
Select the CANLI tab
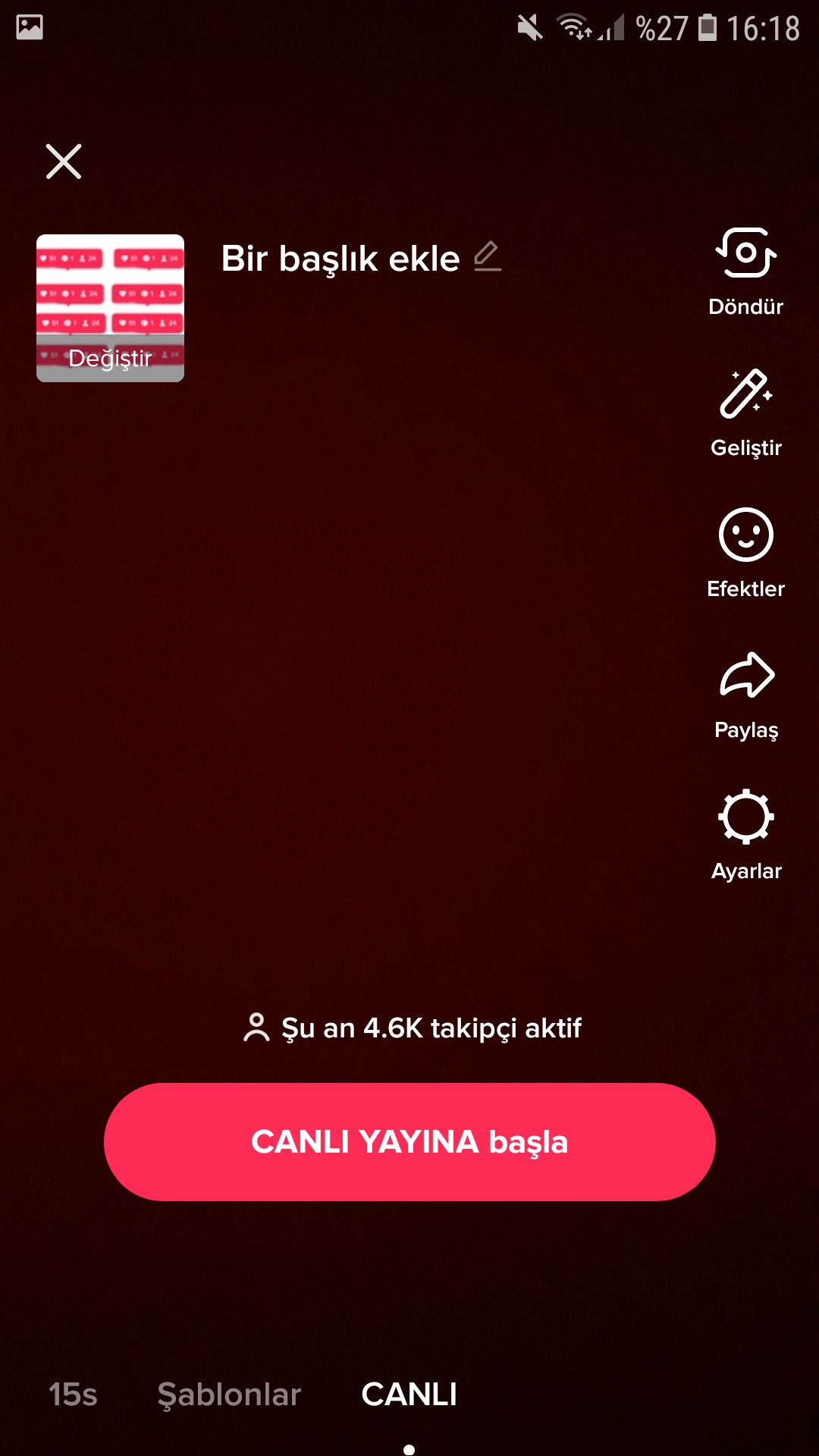[x=409, y=1395]
